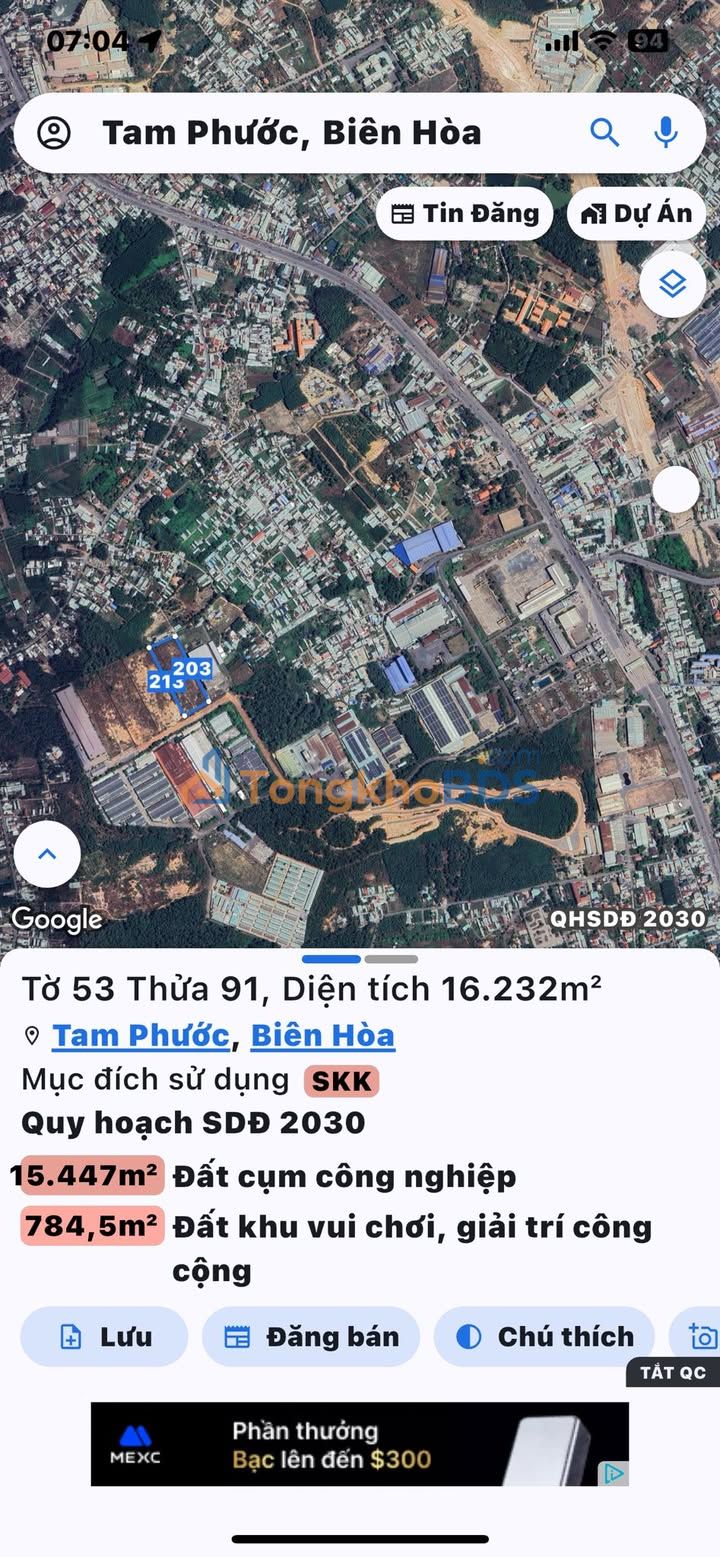Screen dimensions: 720x1557
Task: Tap the camera screenshot button
Action: 699,1337
